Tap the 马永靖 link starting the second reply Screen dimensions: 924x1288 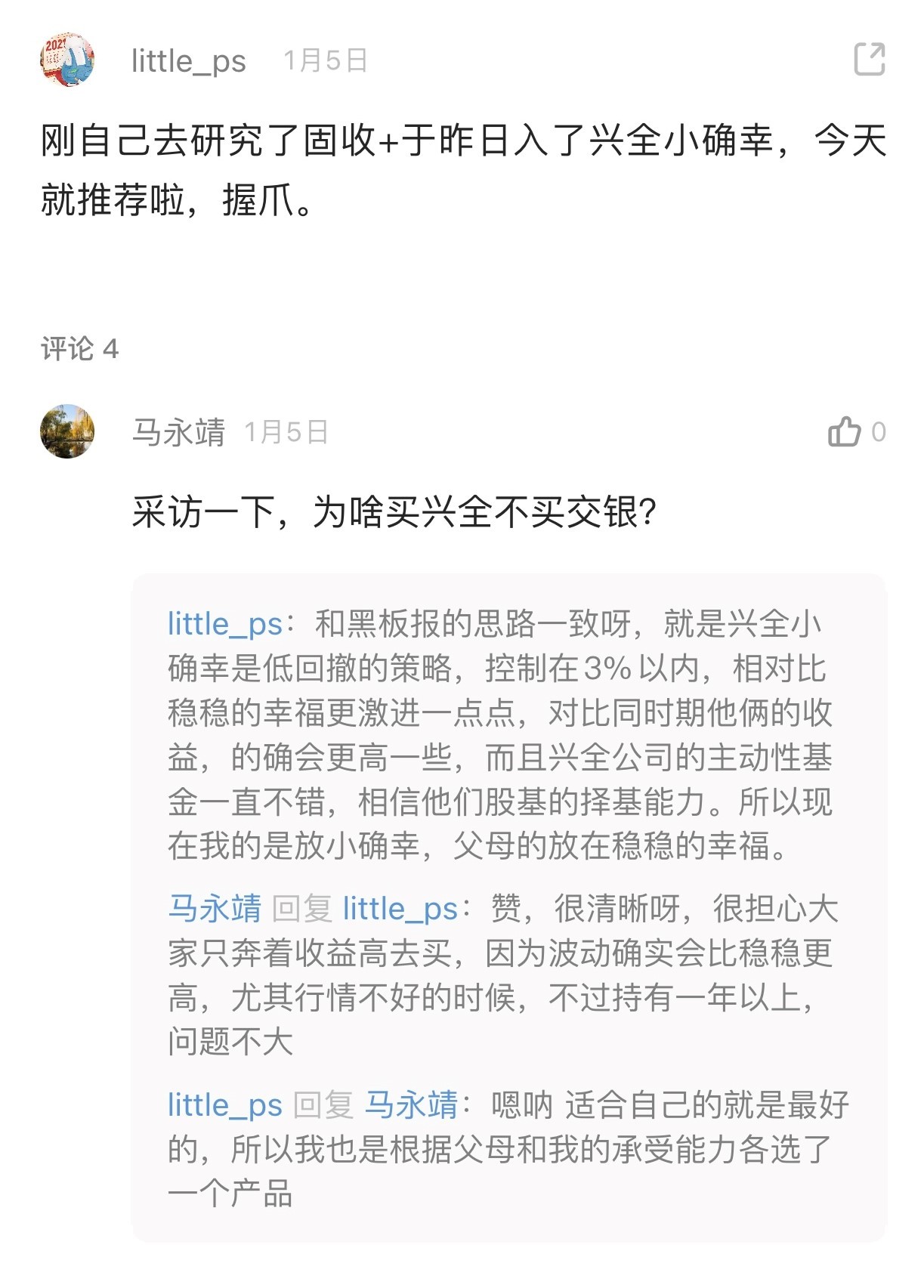point(215,909)
